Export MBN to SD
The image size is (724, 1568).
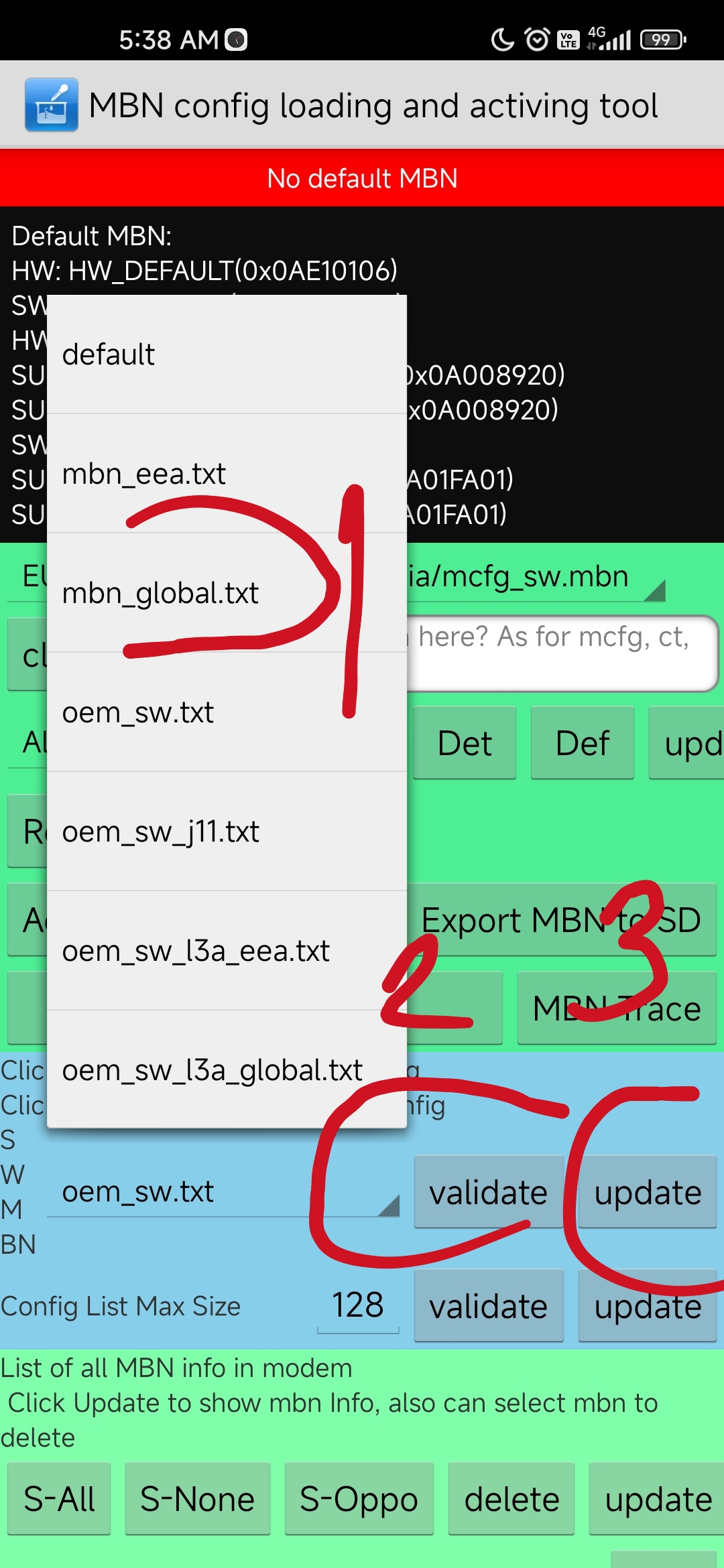(x=562, y=919)
